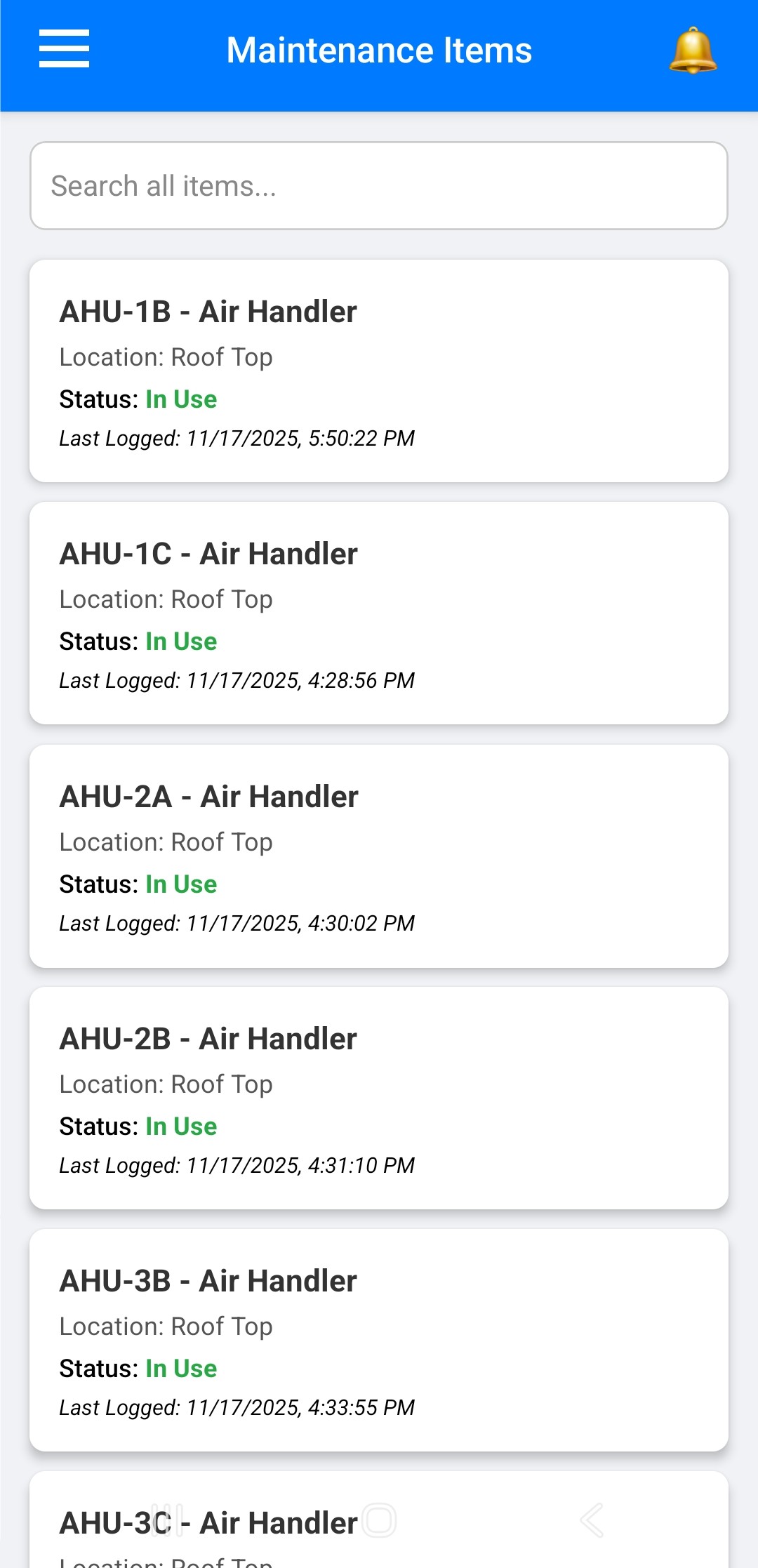
Task: Open the AHU-1B Air Handler item
Action: 379,371
